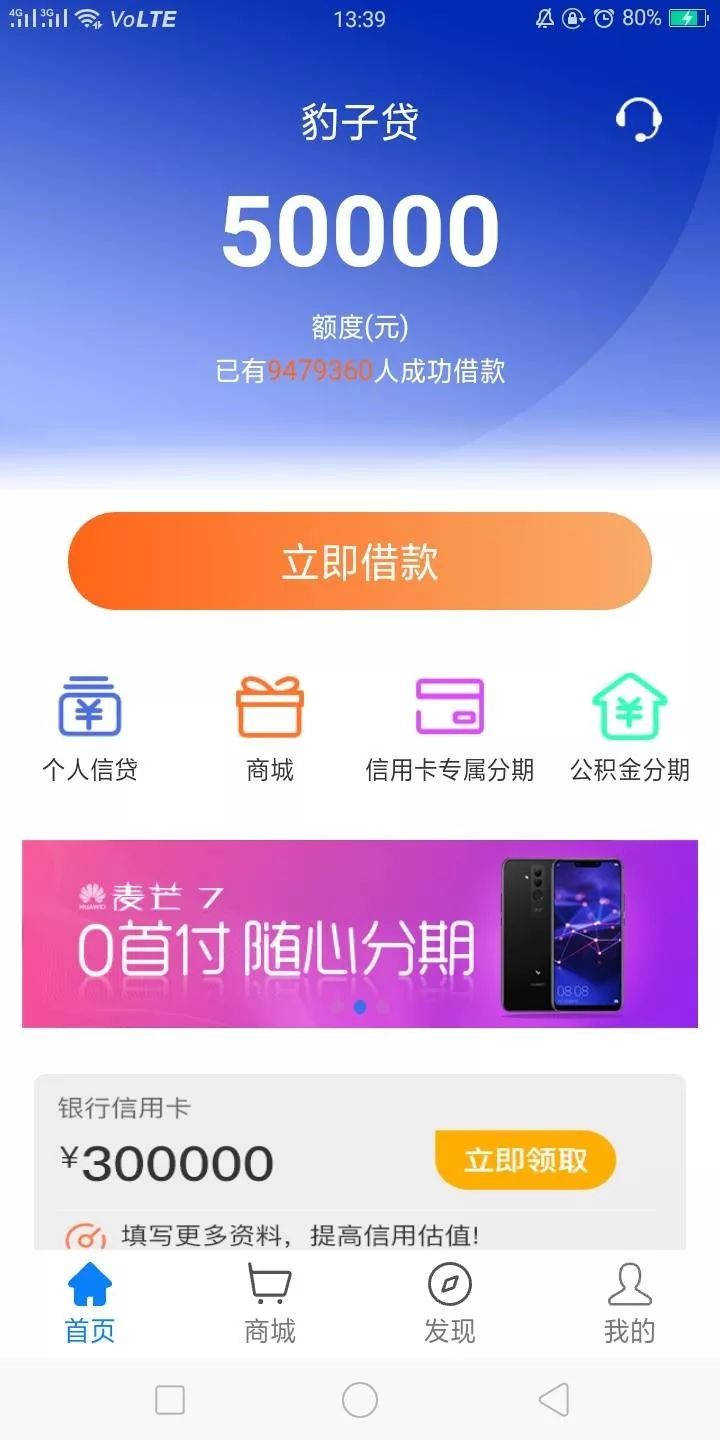The image size is (720, 1440).
Task: Tap 立即领取 on the bank credit card
Action: [525, 1160]
